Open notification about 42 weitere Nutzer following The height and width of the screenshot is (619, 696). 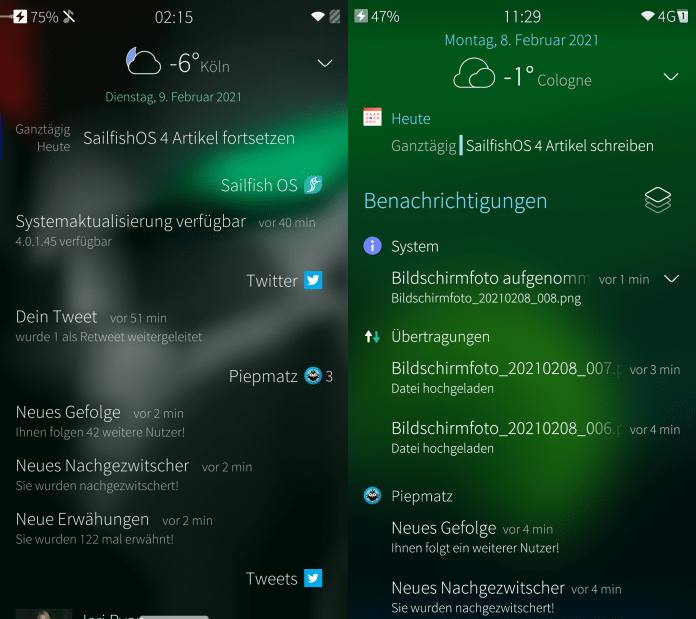(100, 421)
